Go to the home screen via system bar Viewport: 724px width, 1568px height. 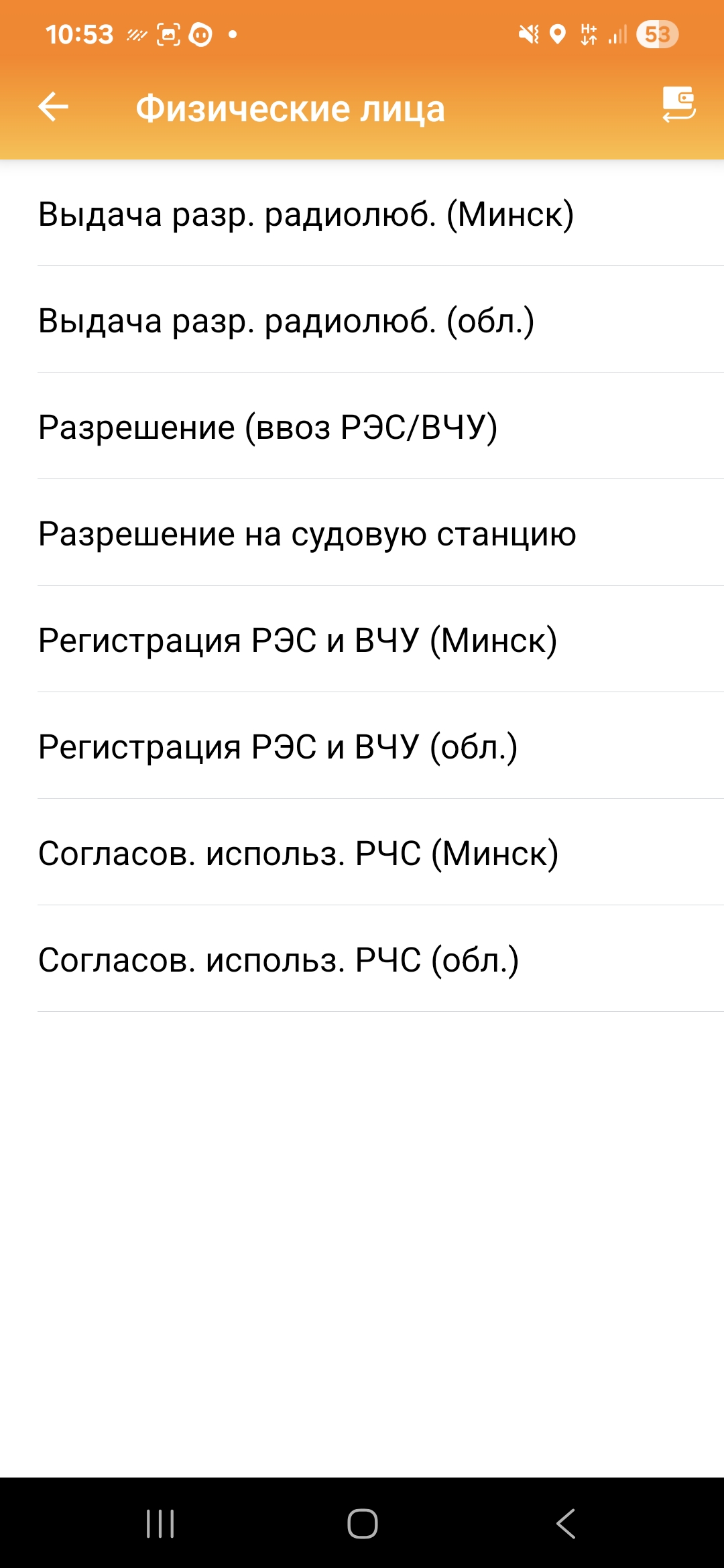(362, 1523)
